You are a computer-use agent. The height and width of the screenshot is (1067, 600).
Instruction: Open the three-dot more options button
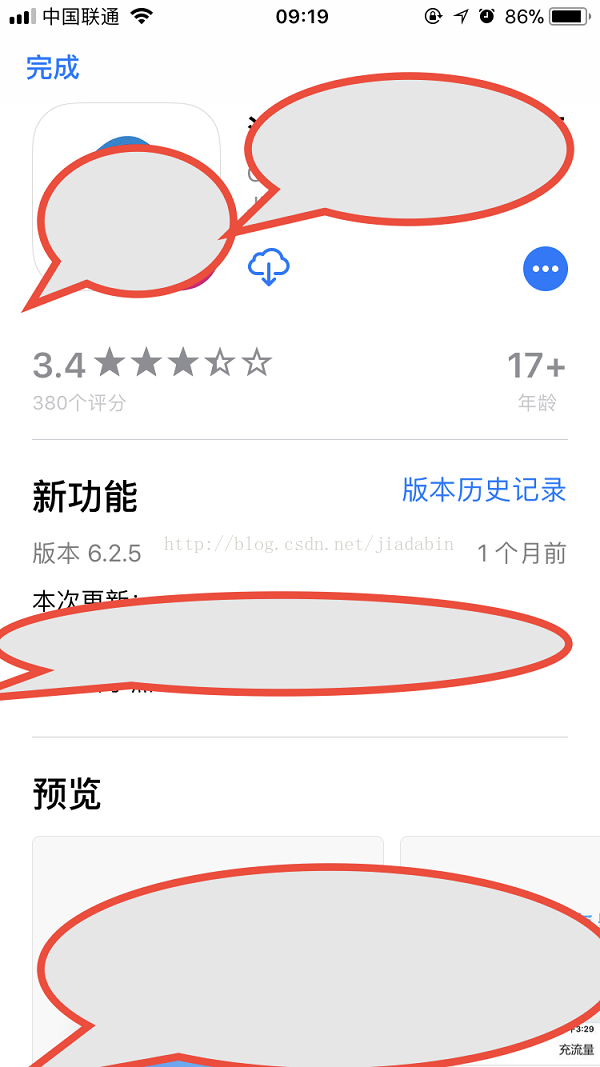[545, 268]
